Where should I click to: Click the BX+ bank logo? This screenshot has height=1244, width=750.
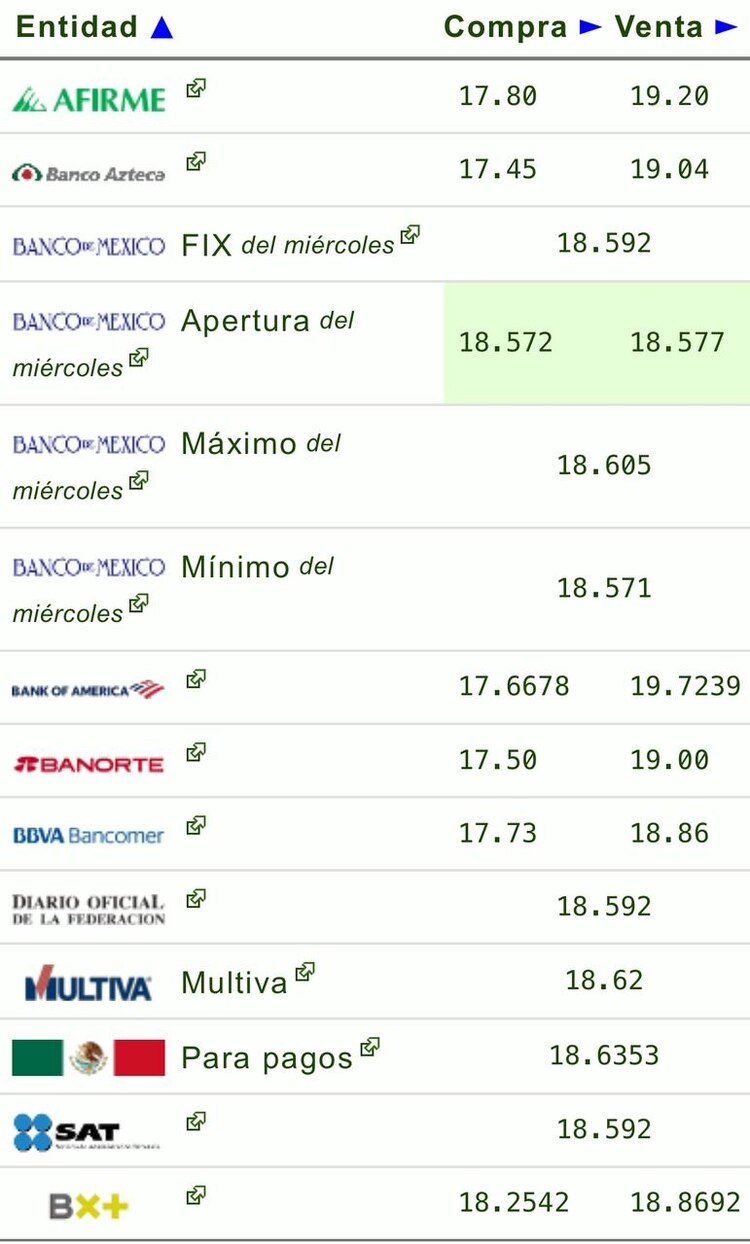coord(90,1202)
